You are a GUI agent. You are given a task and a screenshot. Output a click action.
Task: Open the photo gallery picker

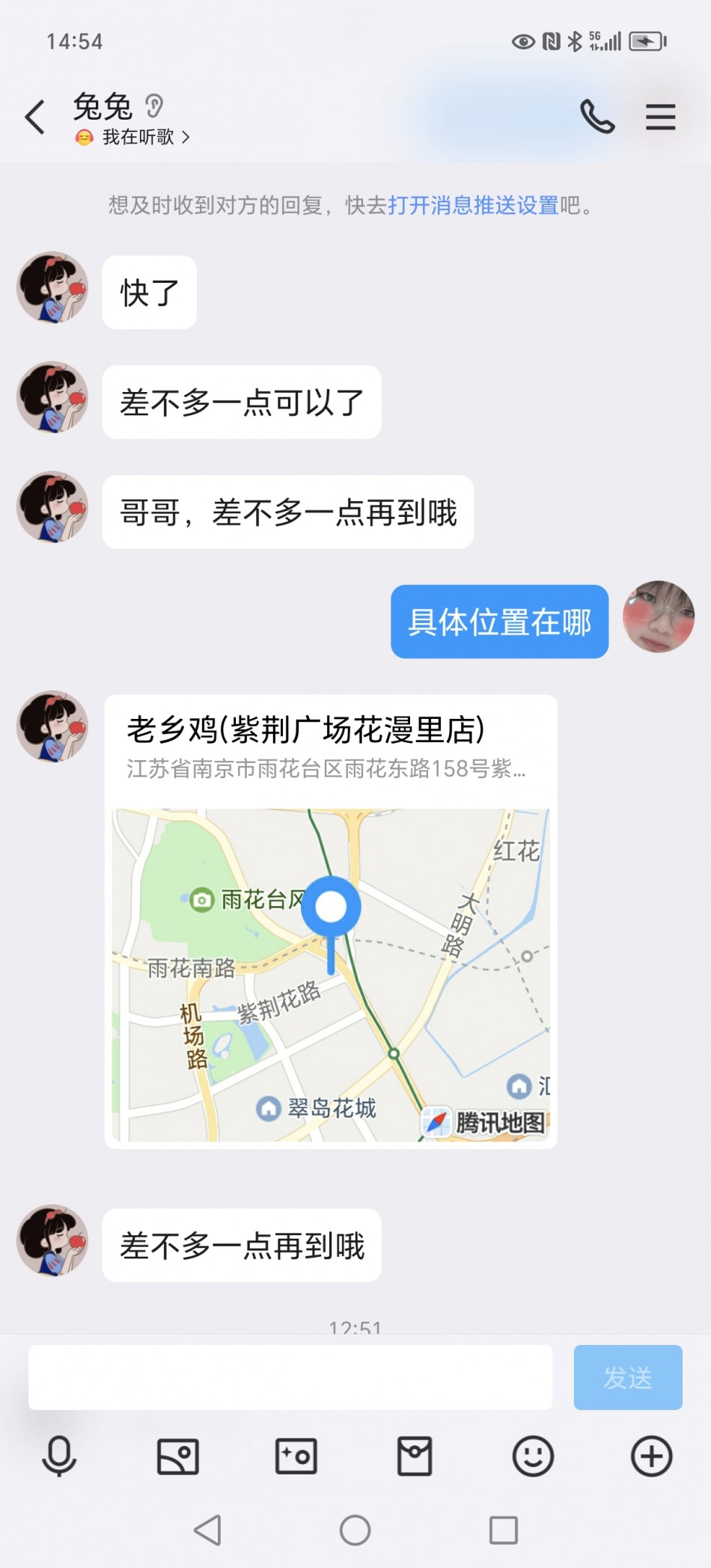(177, 1457)
